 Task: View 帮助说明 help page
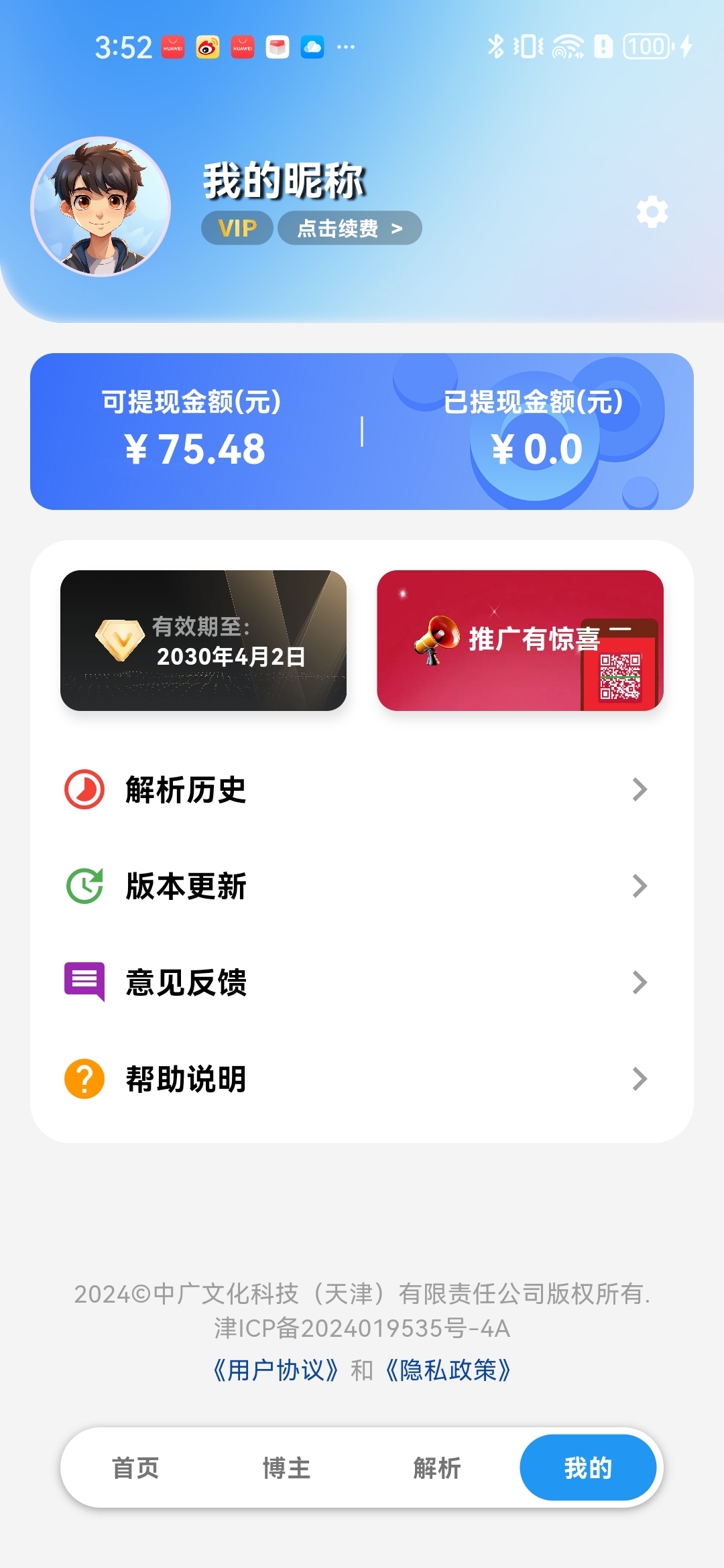point(355,1079)
